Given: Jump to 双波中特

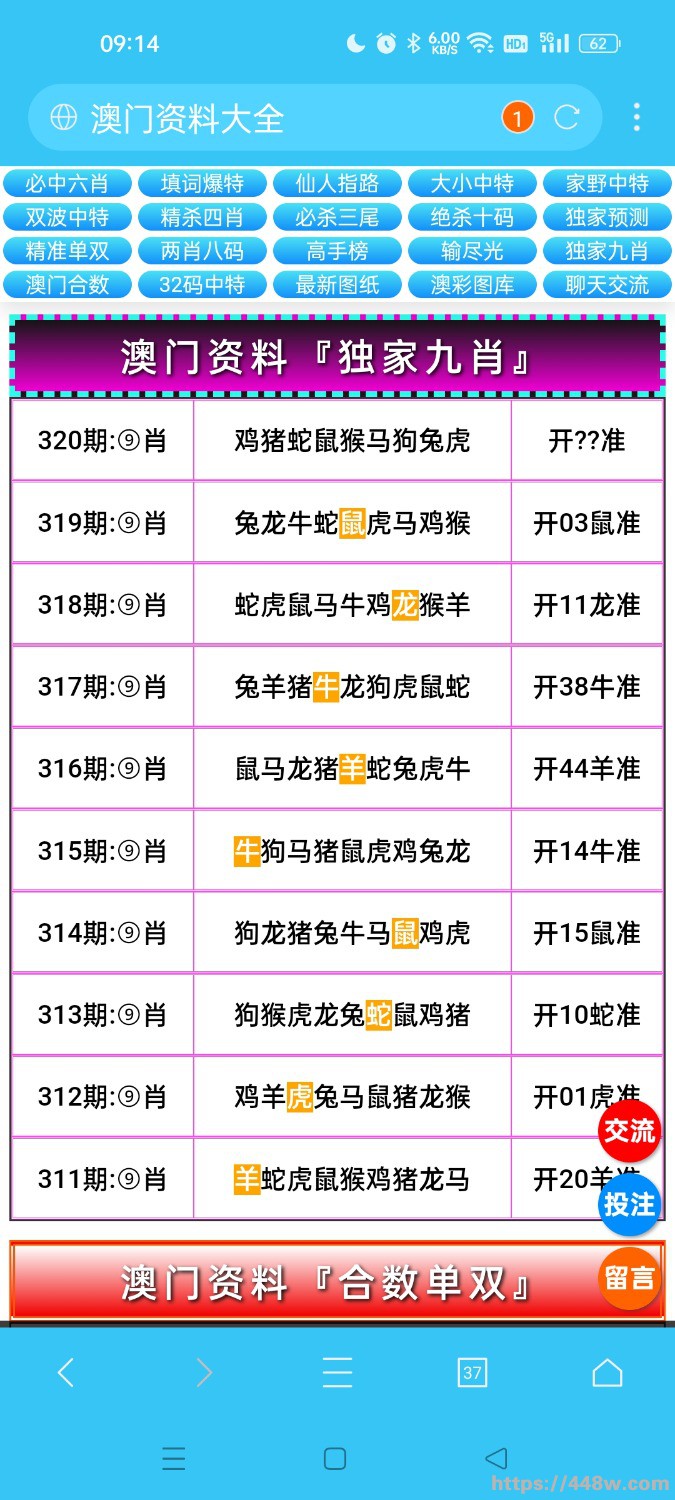Looking at the screenshot, I should tap(67, 217).
